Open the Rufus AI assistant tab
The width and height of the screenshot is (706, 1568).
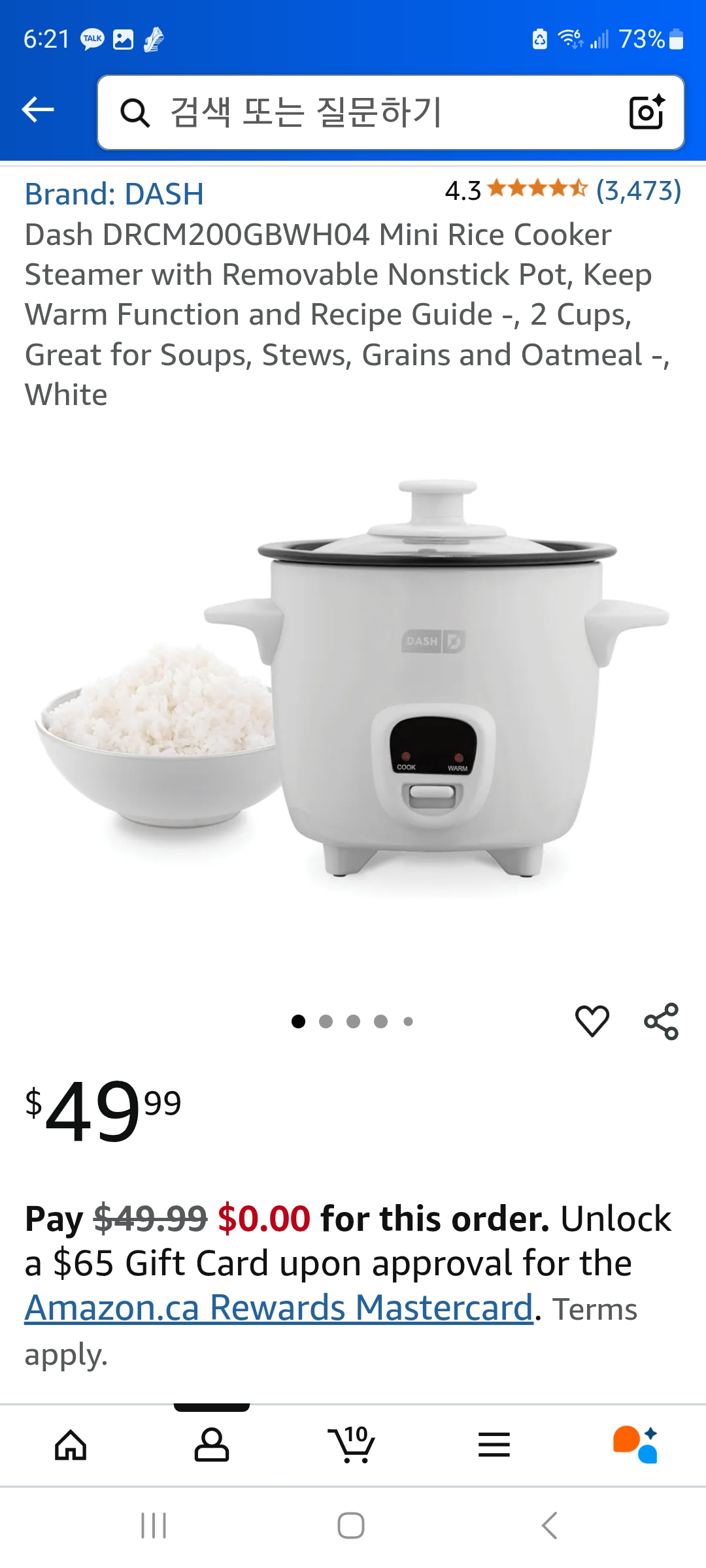(635, 1445)
